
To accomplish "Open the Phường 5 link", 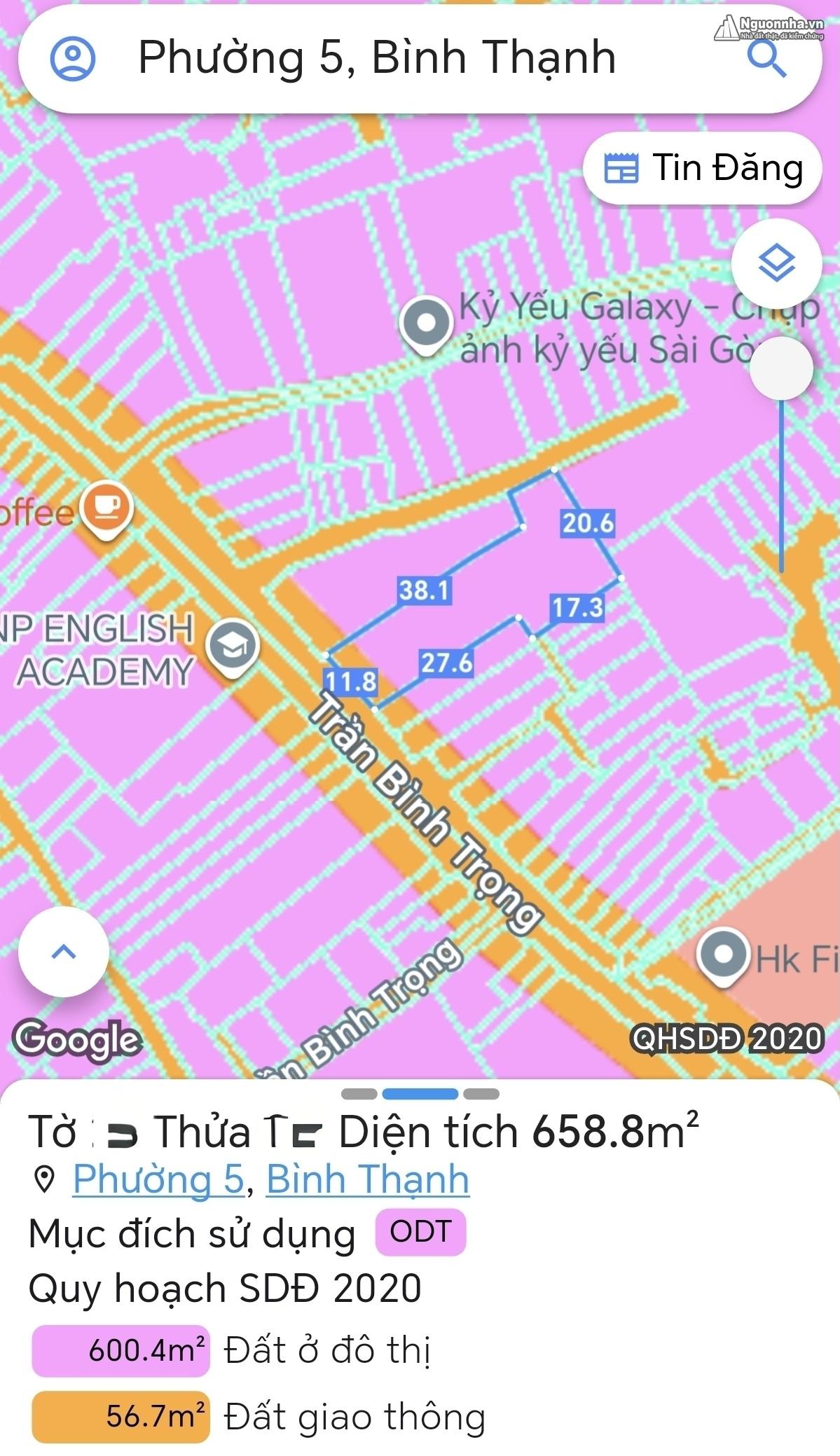I will [x=158, y=1179].
